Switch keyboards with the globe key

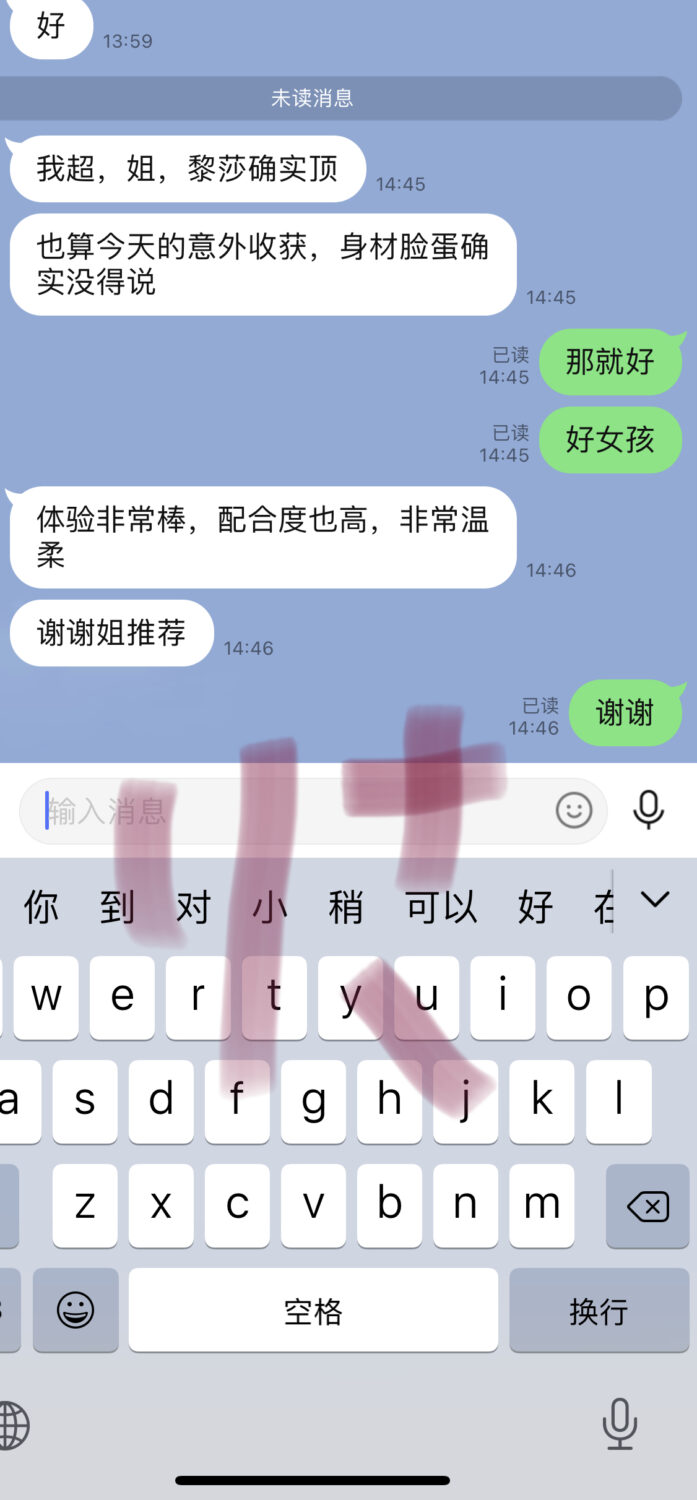(12, 1424)
